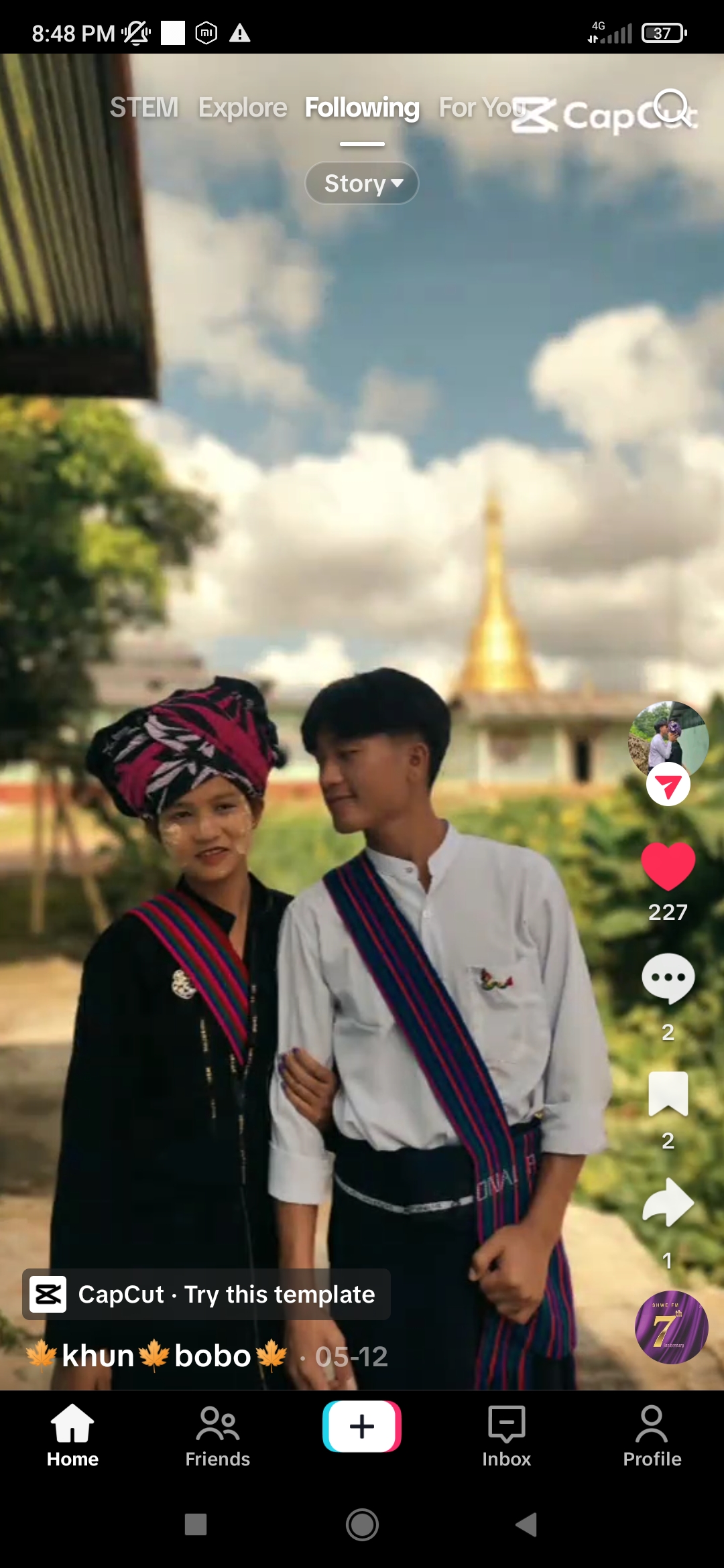
Task: Open khun bobo's username
Action: tap(157, 1356)
